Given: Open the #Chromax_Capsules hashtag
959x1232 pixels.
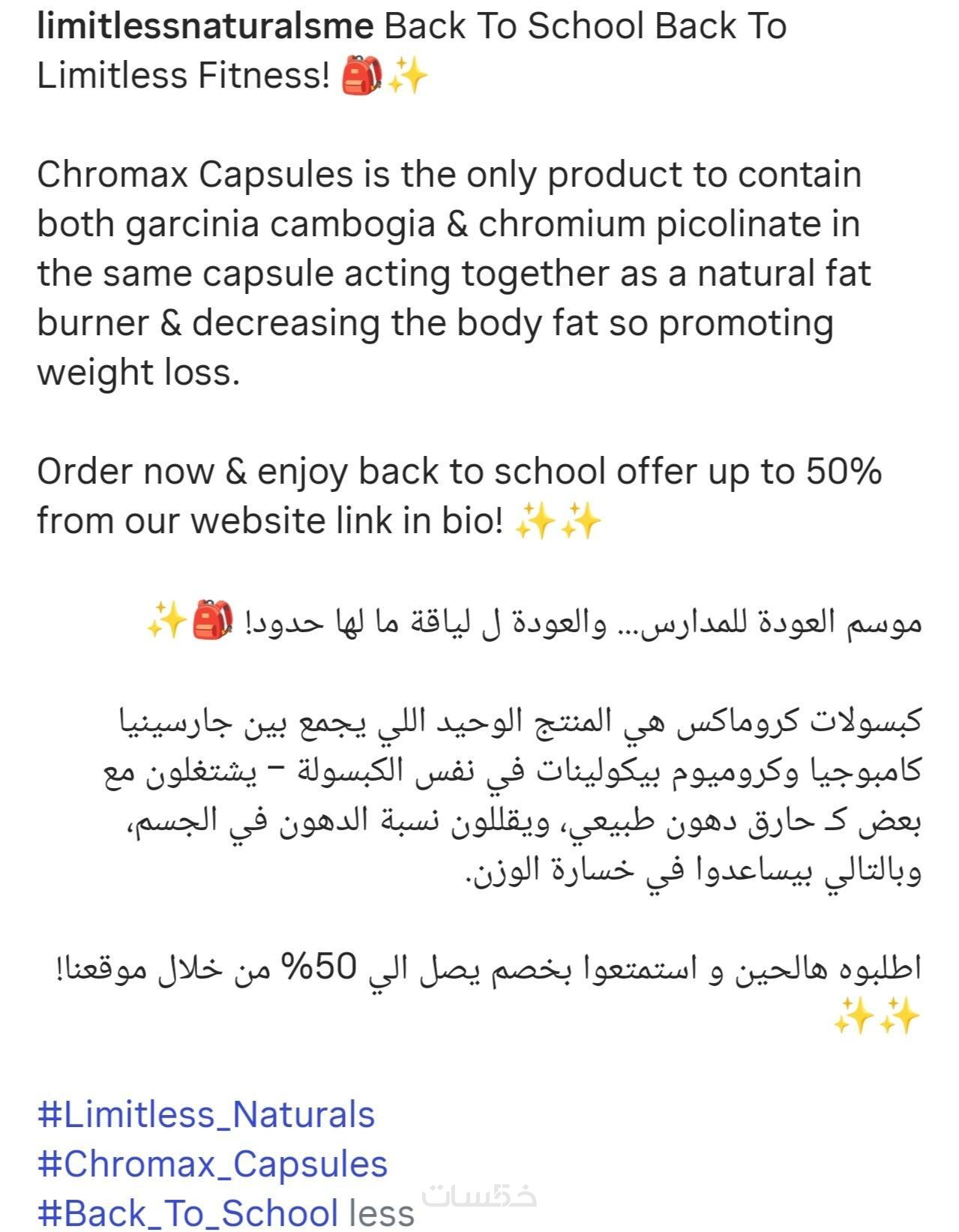Looking at the screenshot, I should [x=212, y=1165].
